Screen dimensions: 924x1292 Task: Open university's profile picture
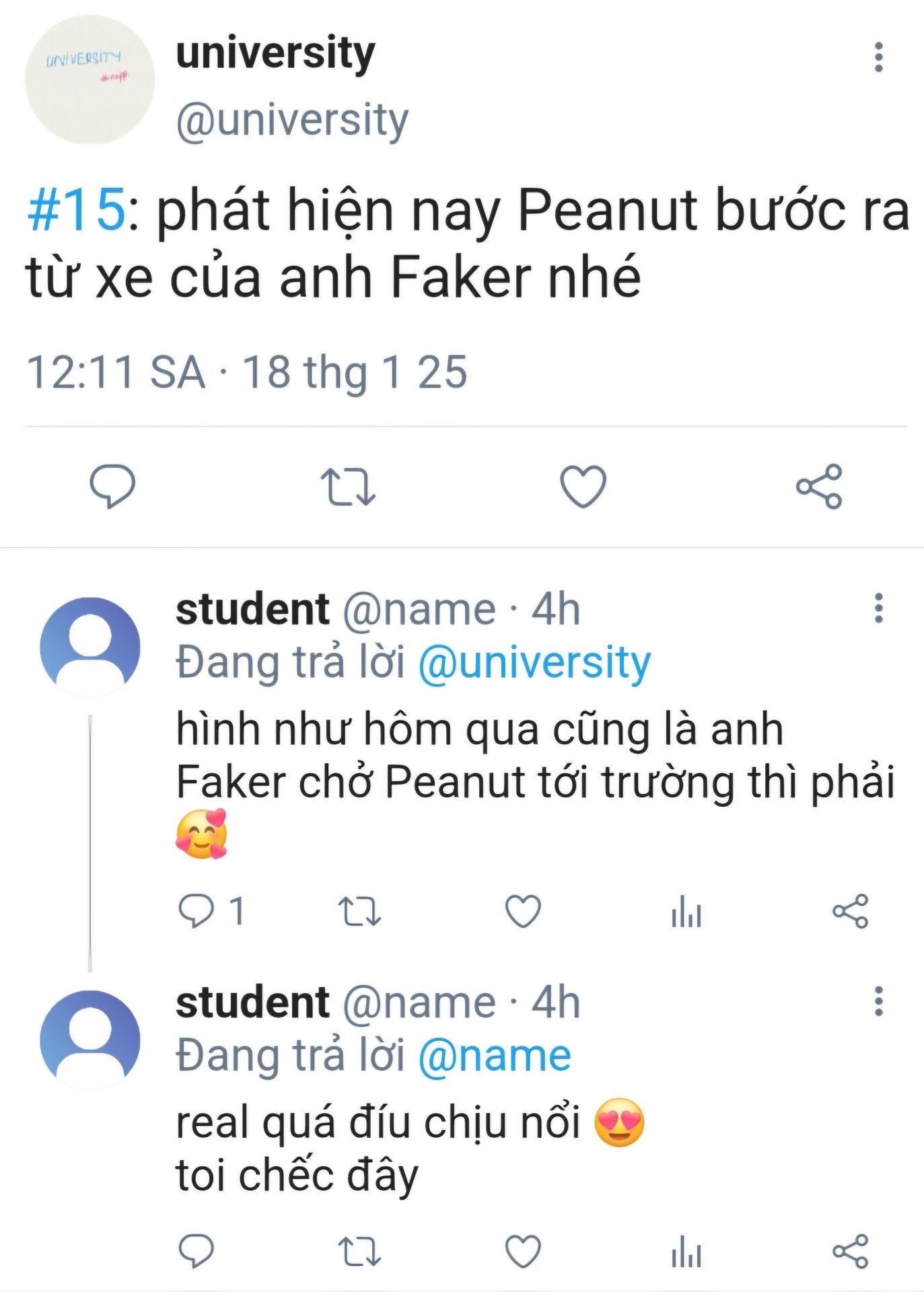(x=90, y=80)
